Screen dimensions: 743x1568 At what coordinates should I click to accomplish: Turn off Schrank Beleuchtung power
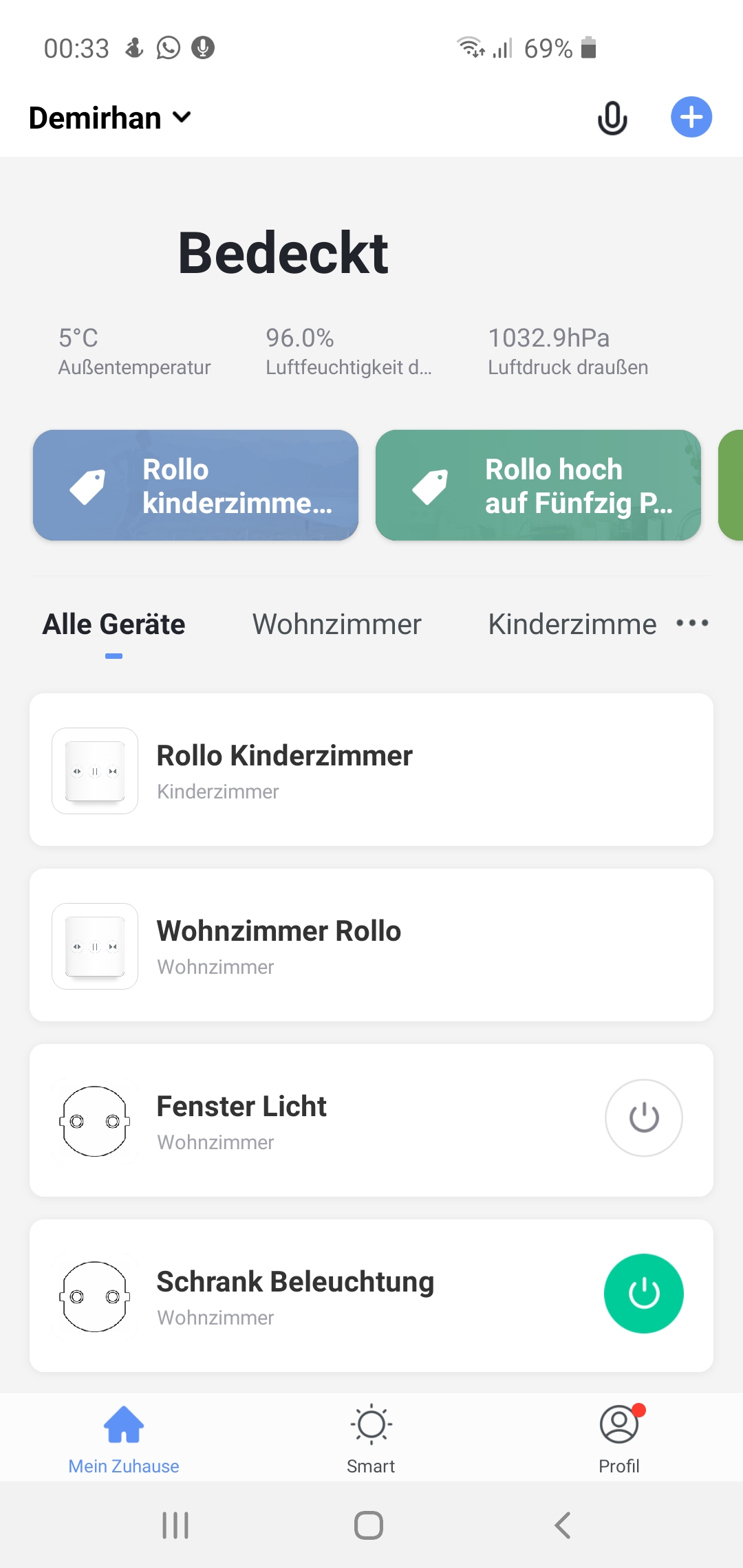point(644,1294)
